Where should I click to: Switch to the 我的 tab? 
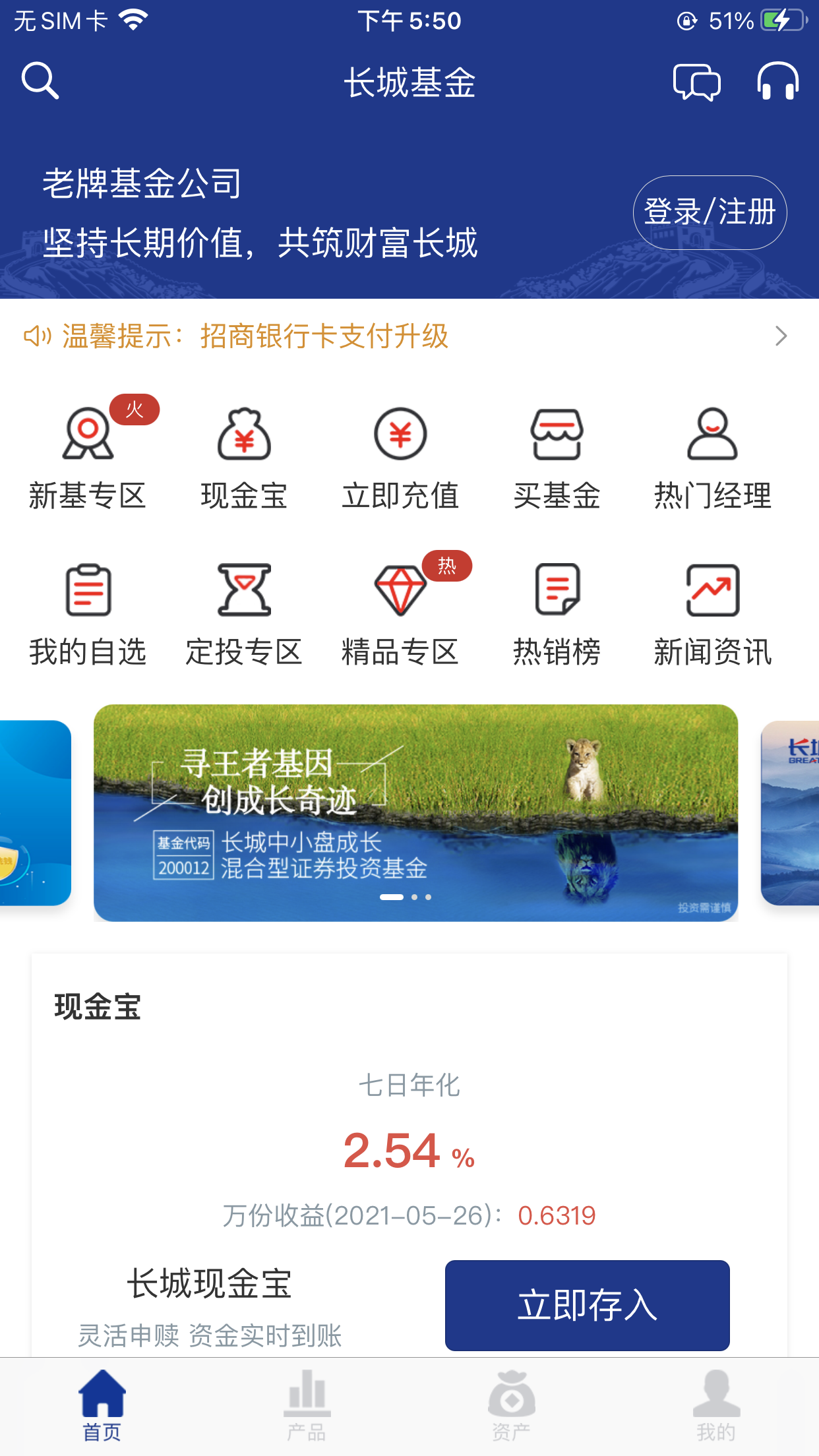tap(716, 1405)
